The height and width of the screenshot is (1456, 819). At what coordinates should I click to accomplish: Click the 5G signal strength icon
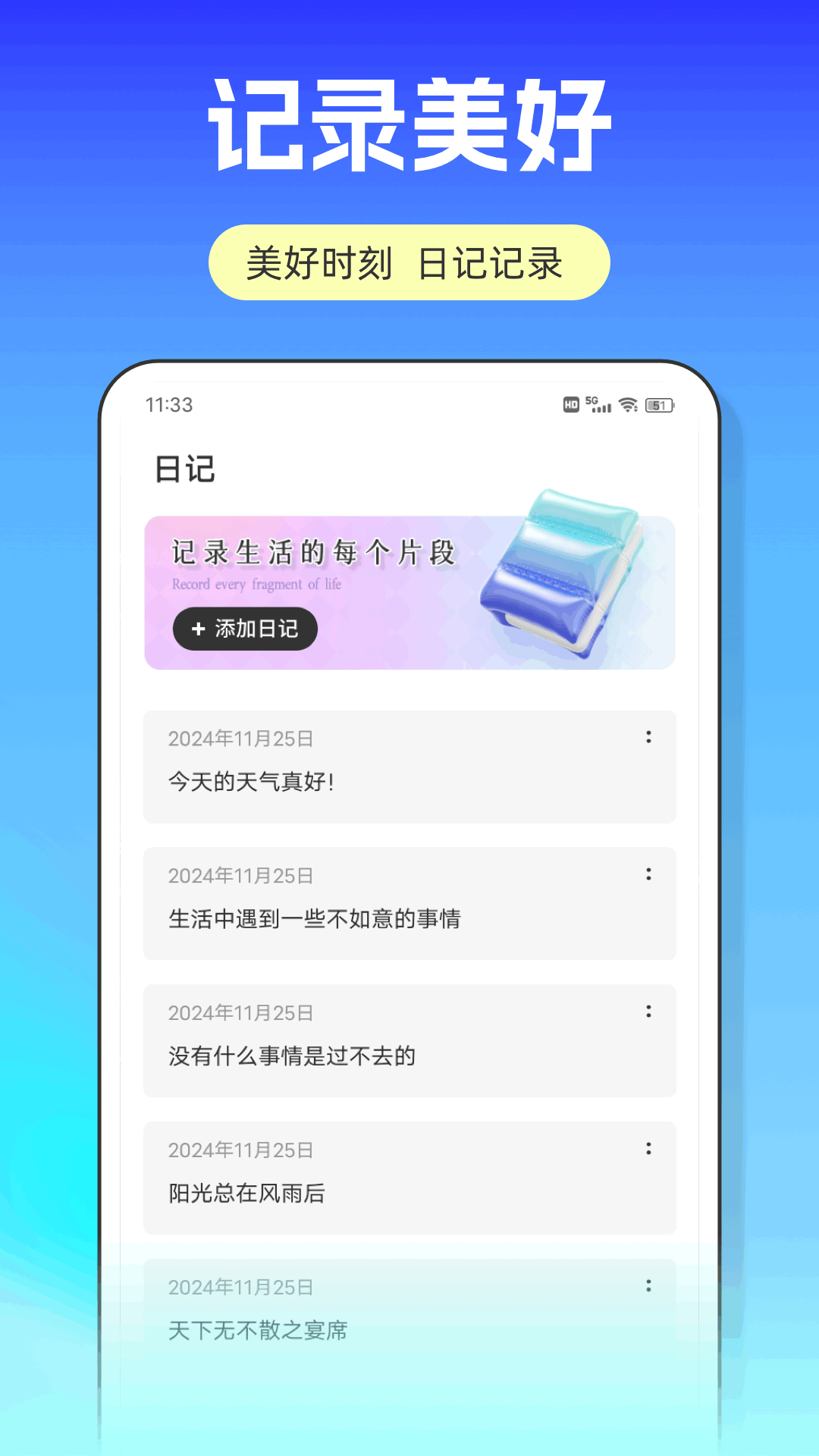point(600,406)
